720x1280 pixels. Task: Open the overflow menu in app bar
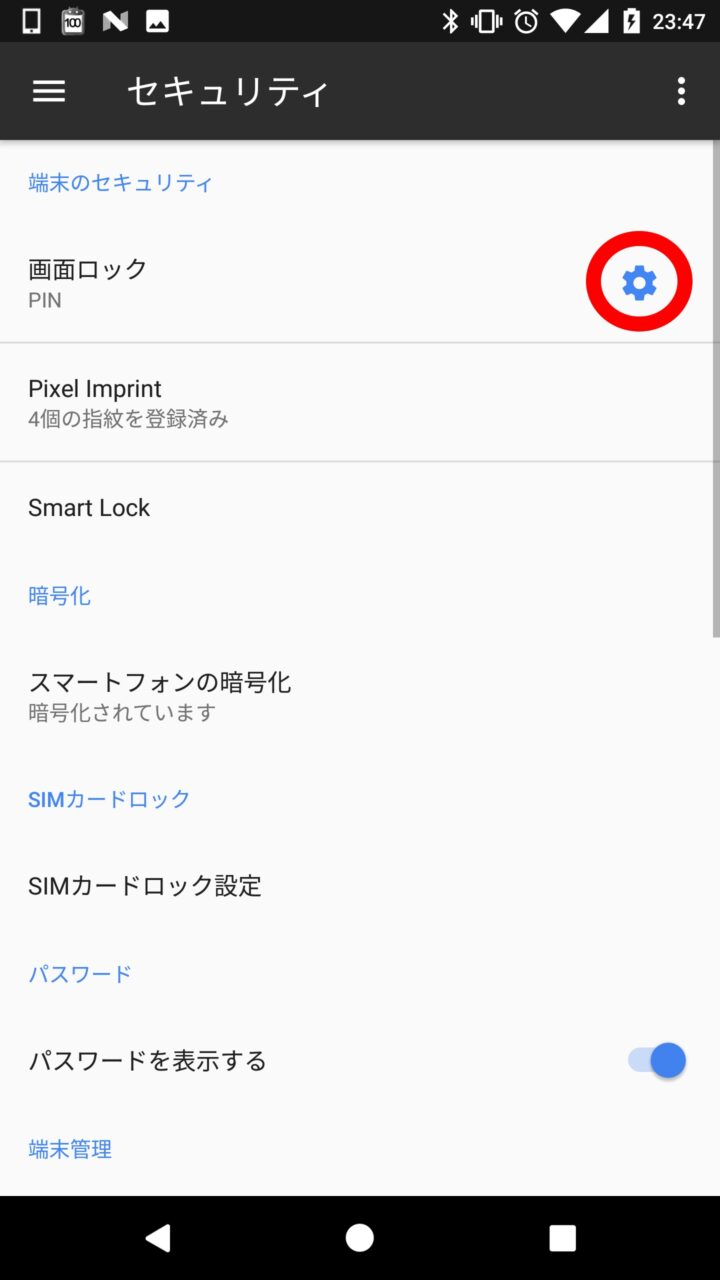coord(681,92)
